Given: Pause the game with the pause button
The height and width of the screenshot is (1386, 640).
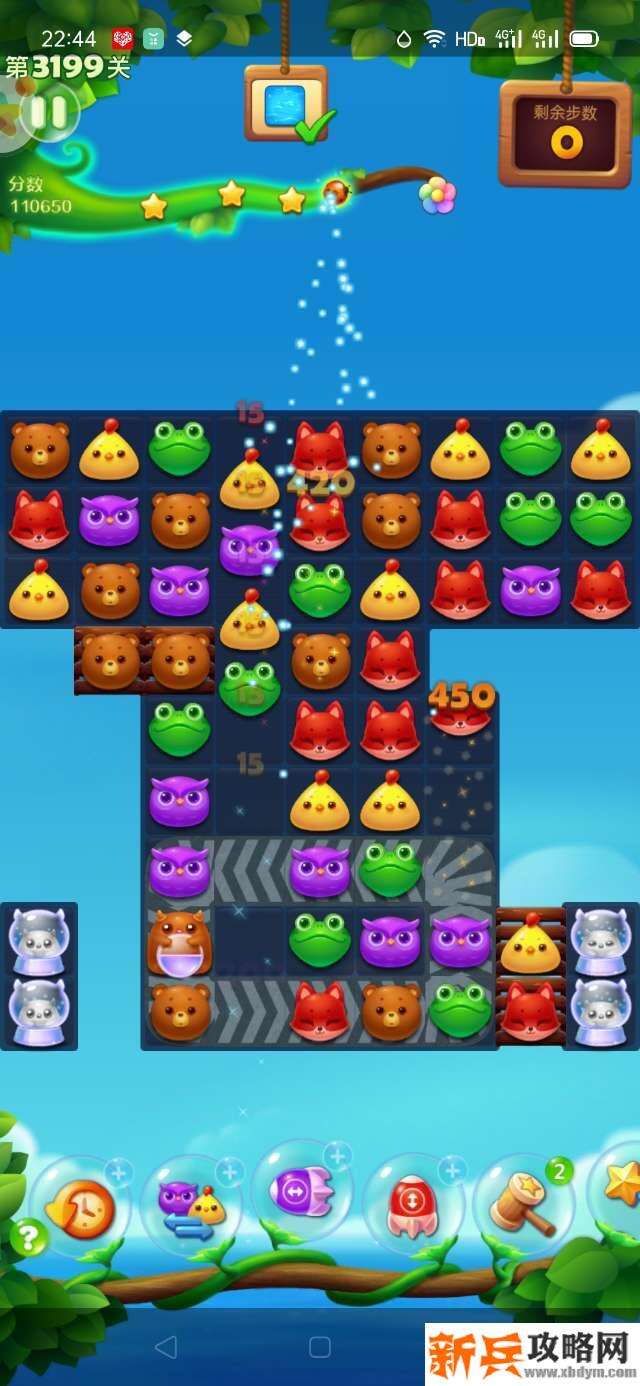Looking at the screenshot, I should 47,111.
